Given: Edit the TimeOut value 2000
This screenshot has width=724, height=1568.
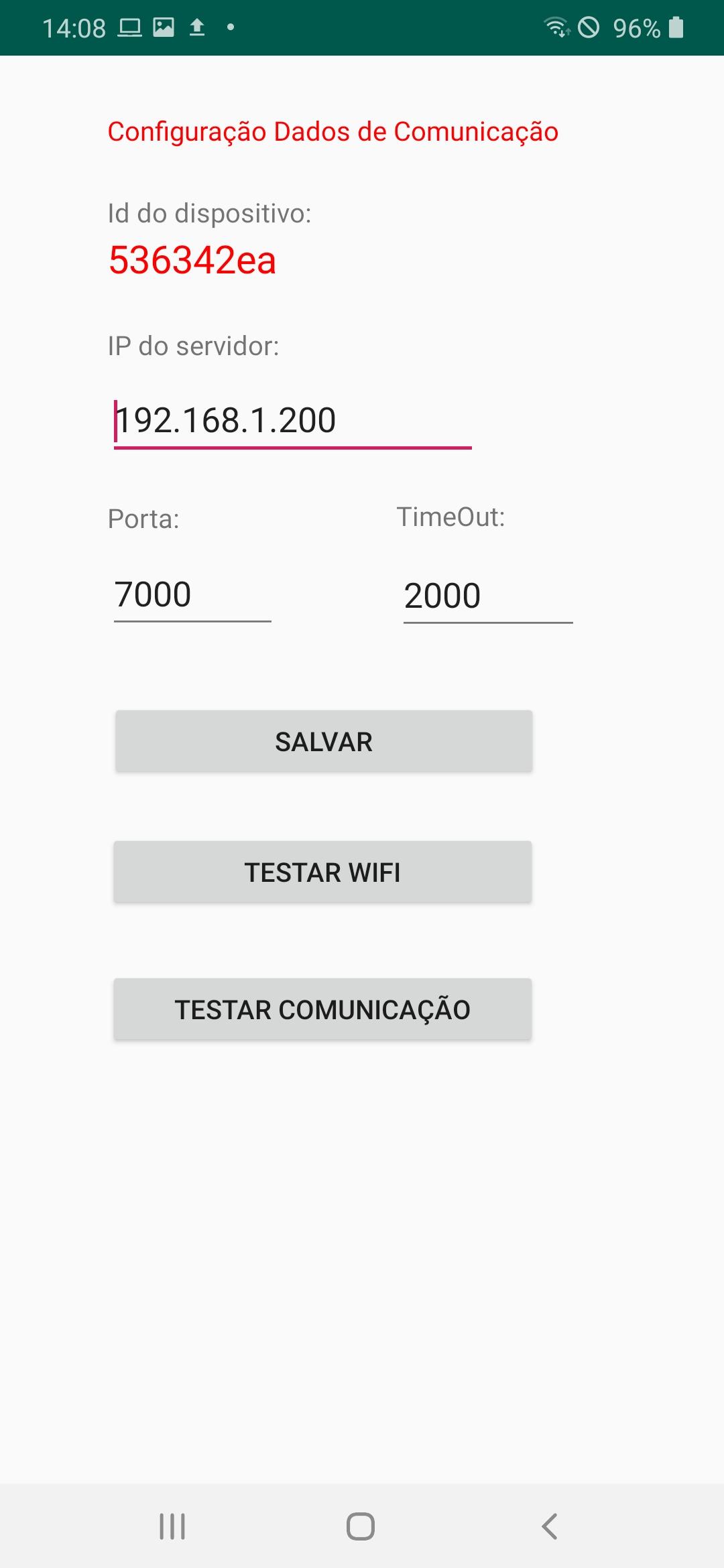Looking at the screenshot, I should click(x=488, y=596).
